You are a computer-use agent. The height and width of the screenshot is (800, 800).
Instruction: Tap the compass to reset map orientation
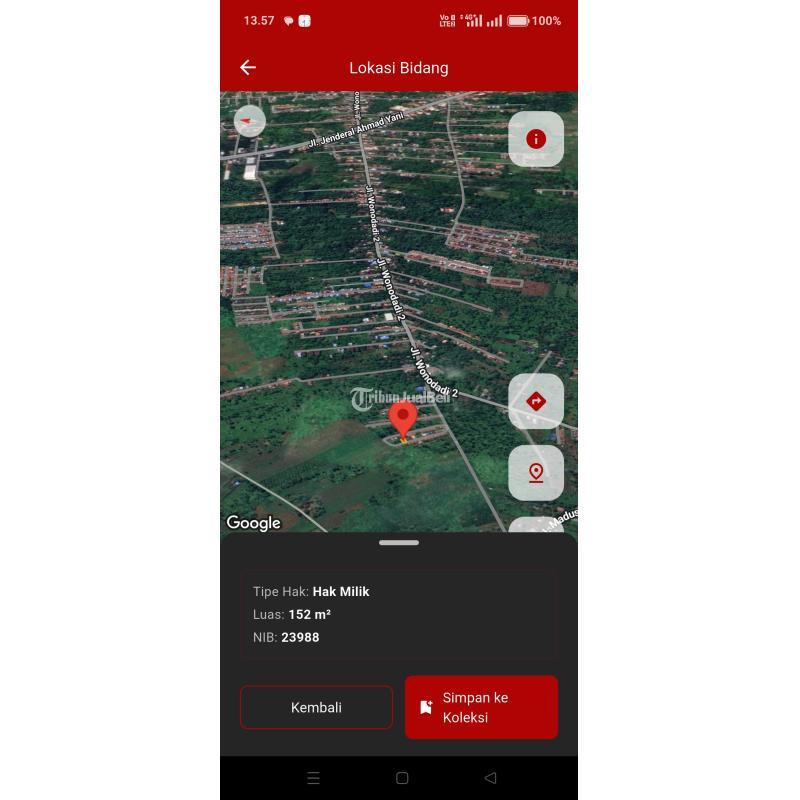click(x=250, y=121)
